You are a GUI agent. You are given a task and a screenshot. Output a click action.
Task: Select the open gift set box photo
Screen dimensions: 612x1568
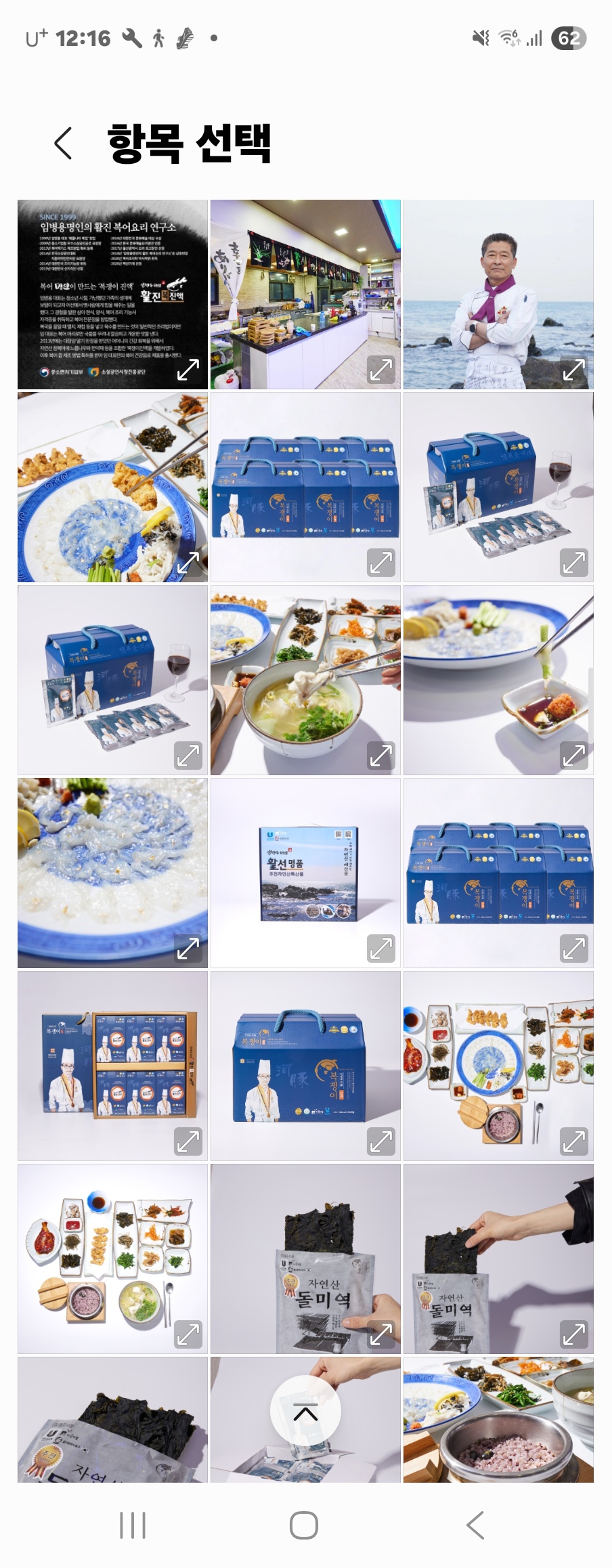coord(112,1066)
